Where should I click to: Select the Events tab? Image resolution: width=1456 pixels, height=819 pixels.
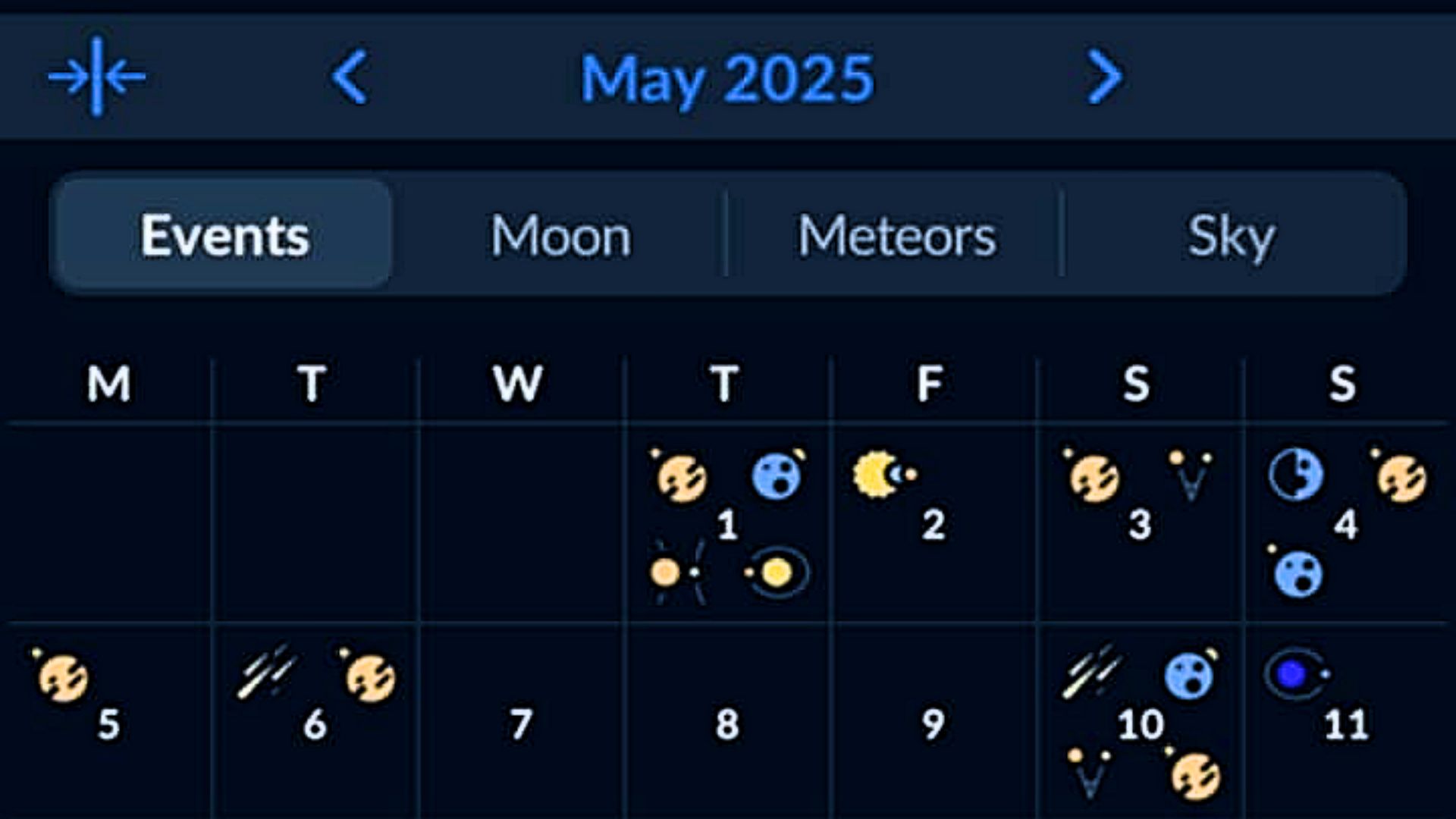pyautogui.click(x=224, y=236)
